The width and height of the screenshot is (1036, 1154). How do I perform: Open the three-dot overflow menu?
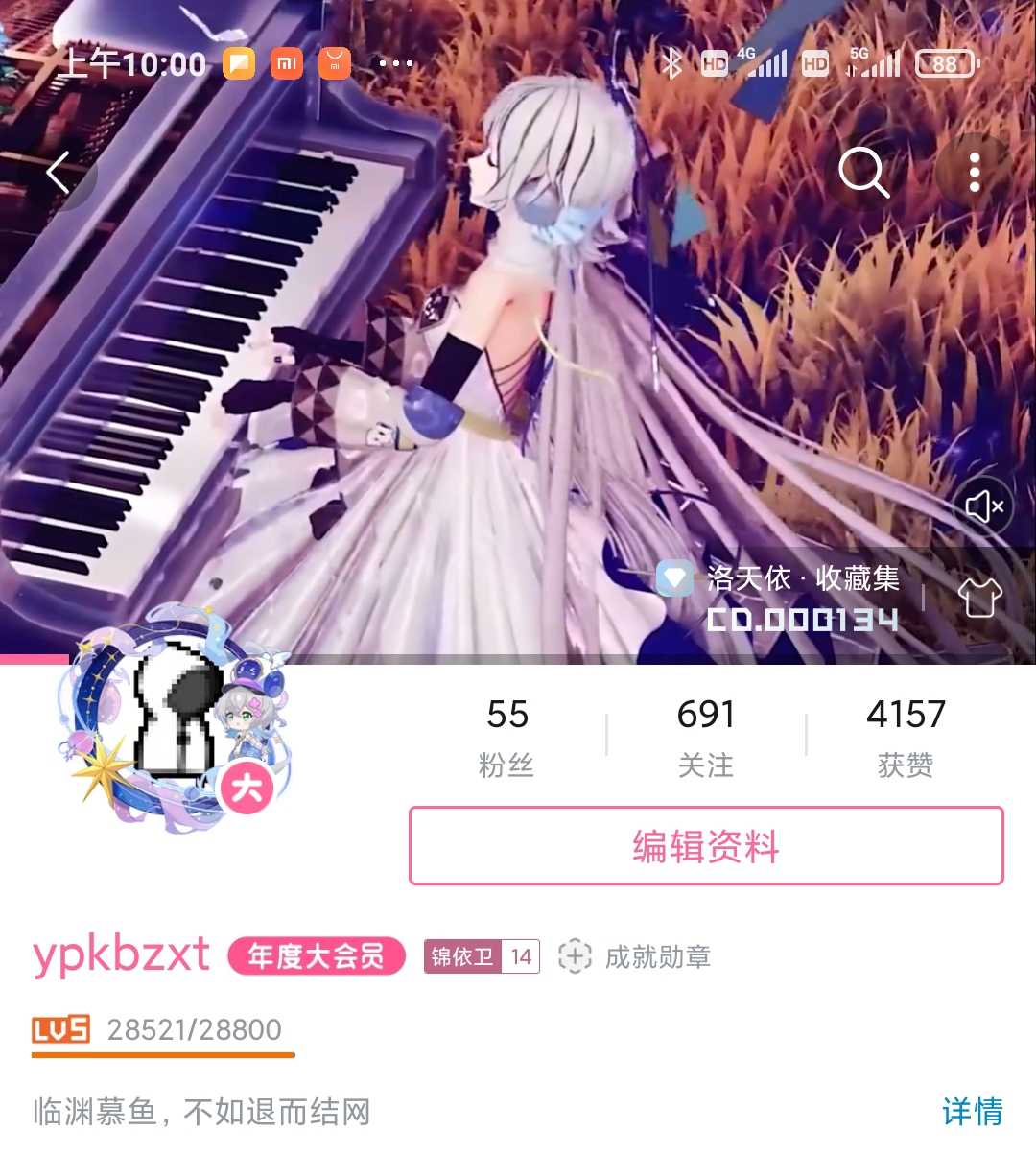coord(974,173)
